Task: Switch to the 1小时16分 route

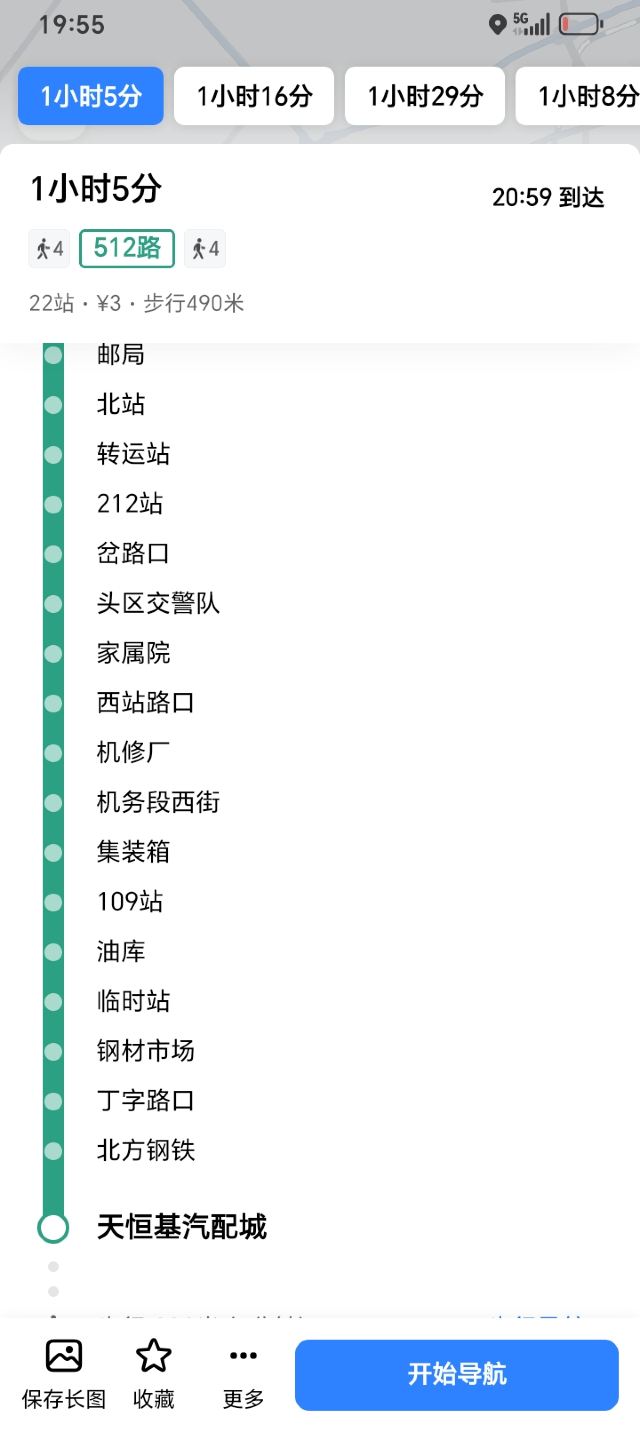Action: [254, 96]
